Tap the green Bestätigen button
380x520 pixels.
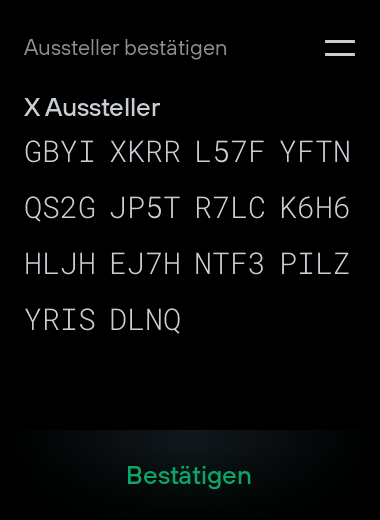(x=189, y=475)
